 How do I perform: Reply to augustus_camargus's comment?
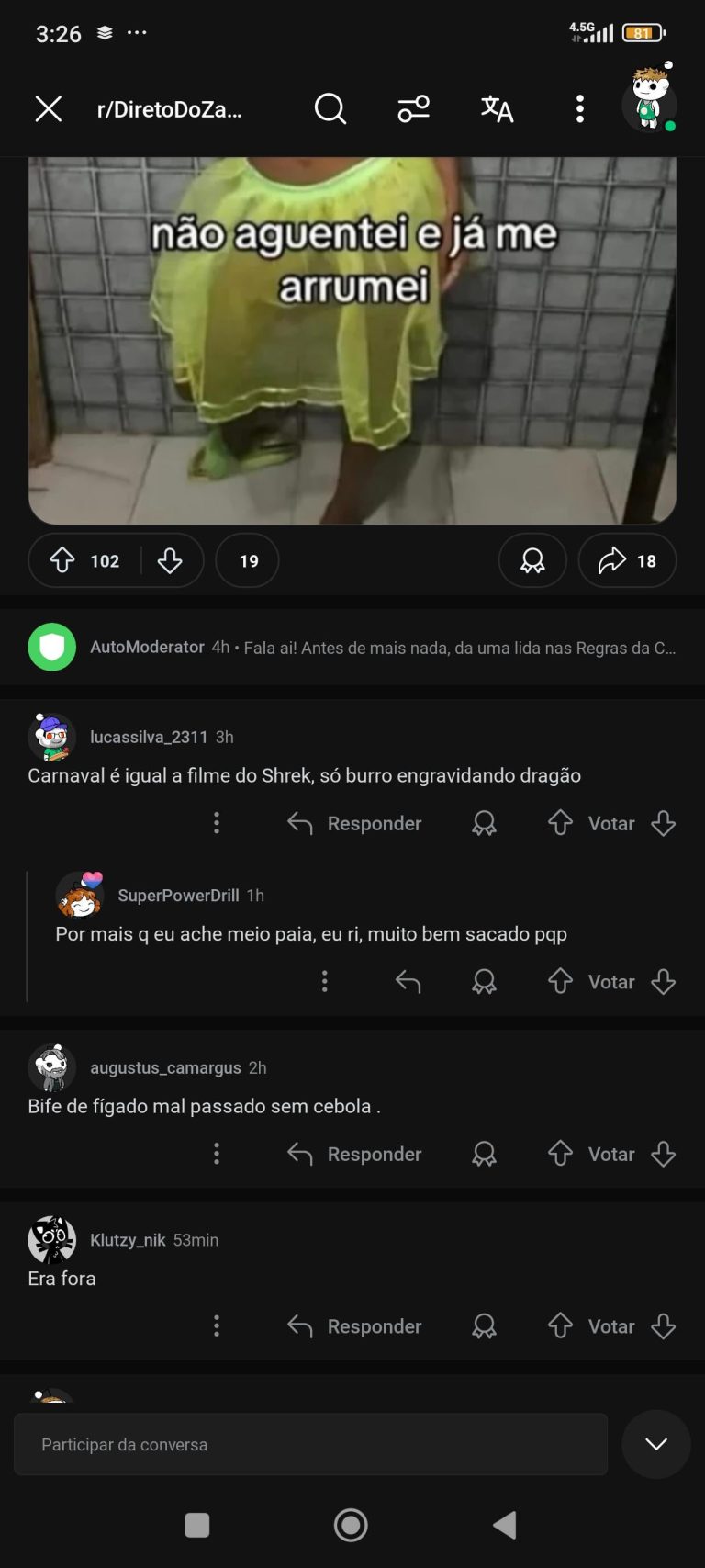point(354,1155)
